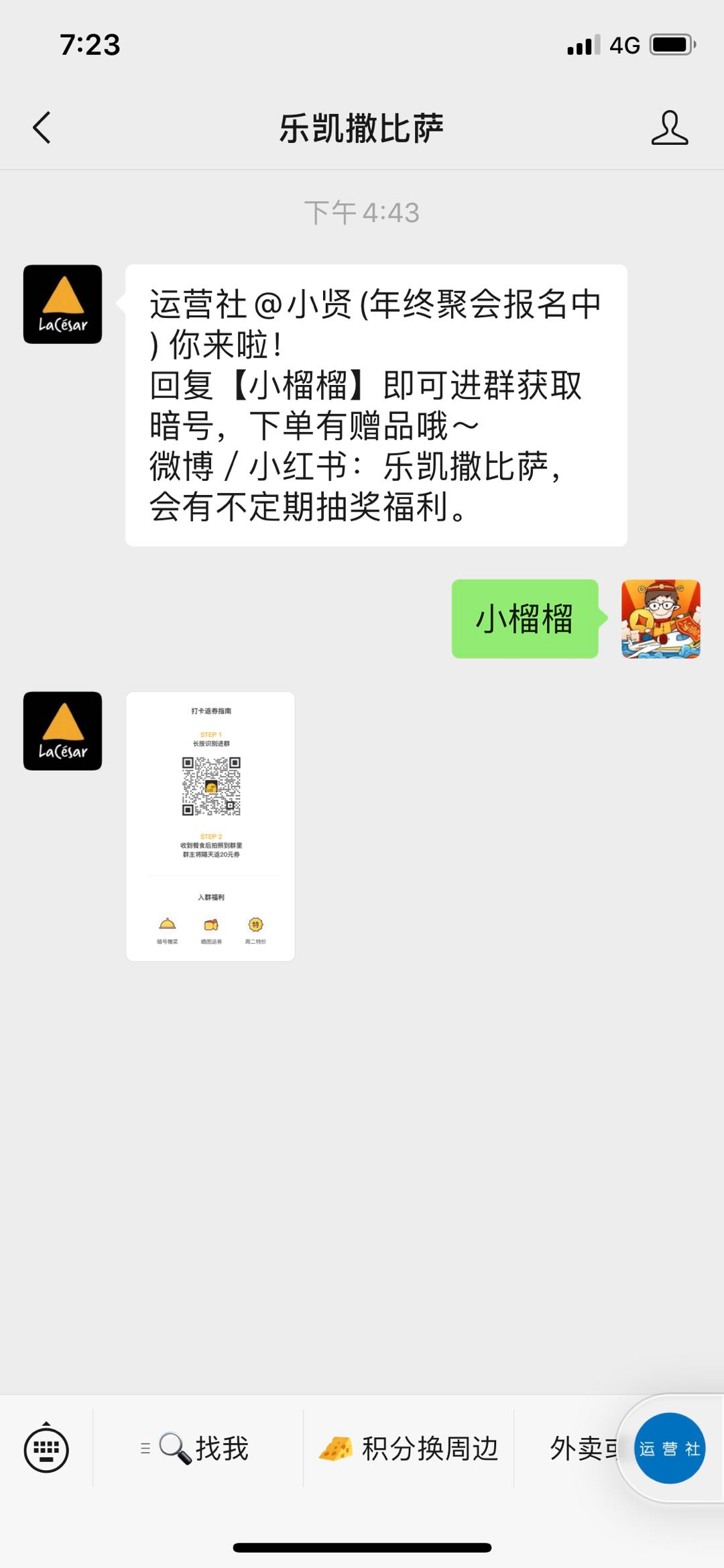The image size is (724, 1568).
Task: View LaCésar avatar beside the welcome message
Action: click(x=63, y=304)
